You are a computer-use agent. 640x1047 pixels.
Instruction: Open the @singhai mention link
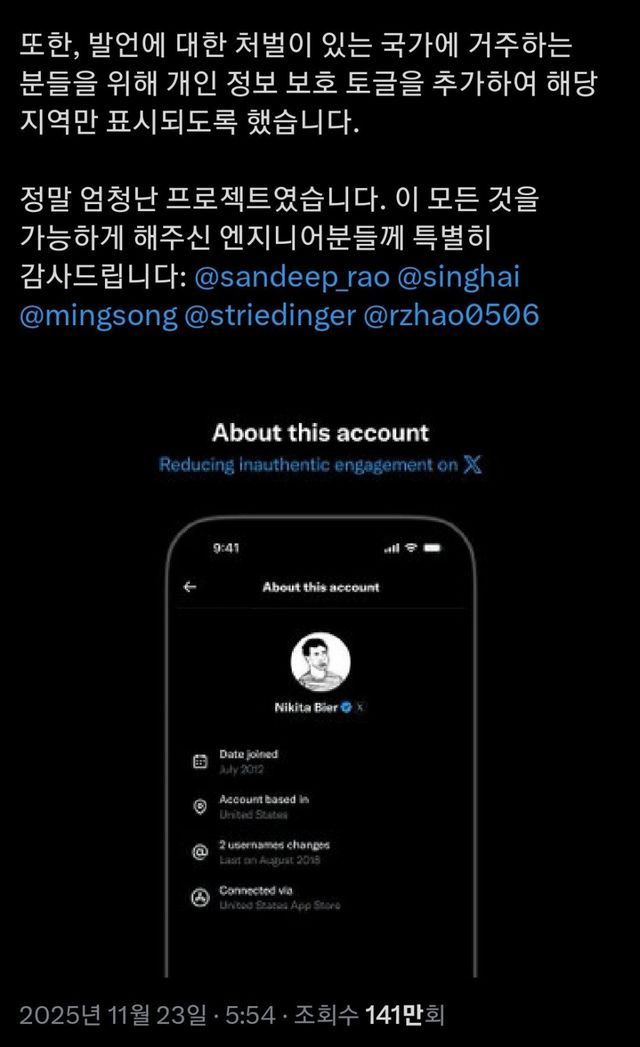pyautogui.click(x=458, y=276)
